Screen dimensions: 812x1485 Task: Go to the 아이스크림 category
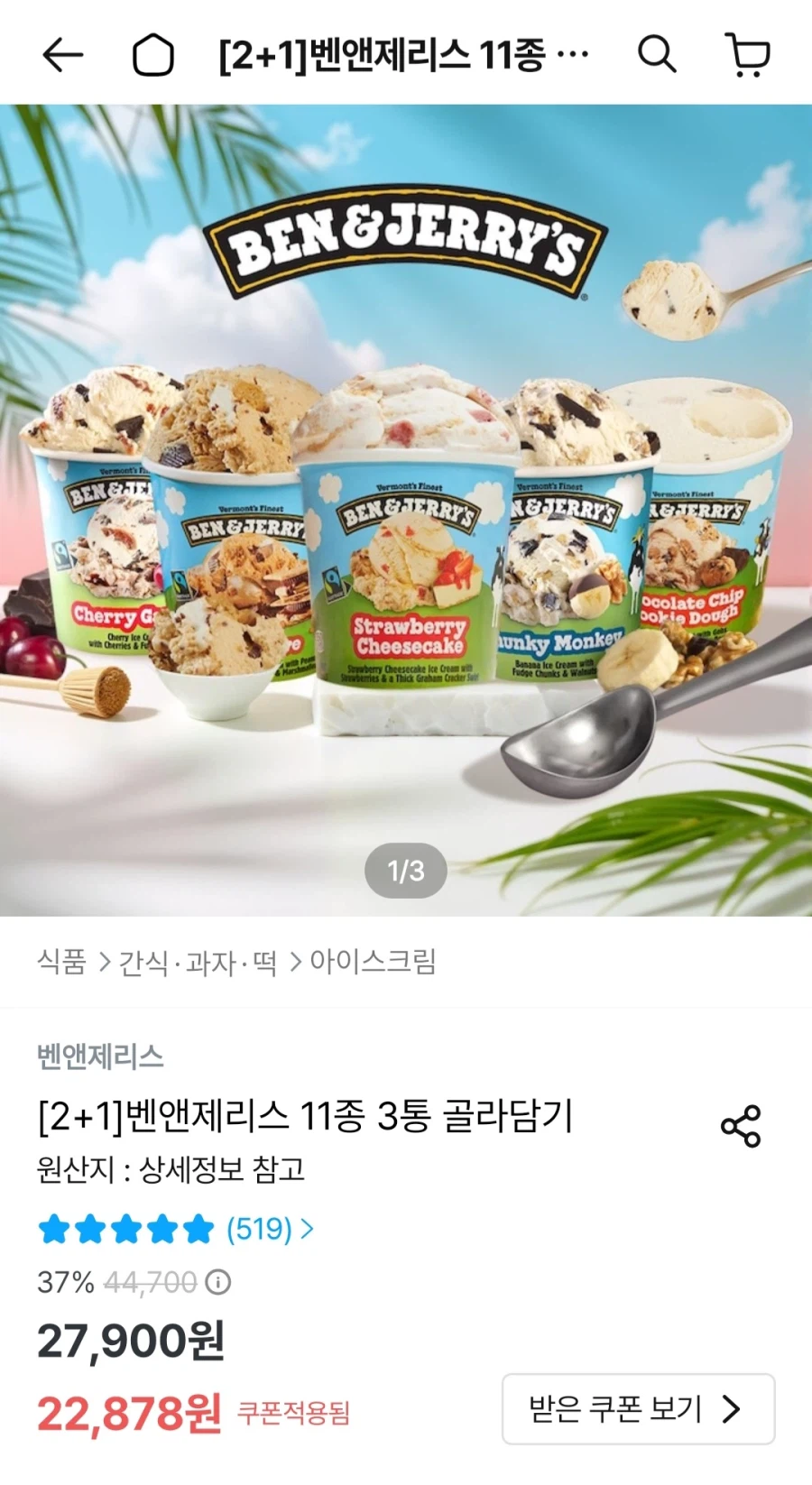(373, 964)
